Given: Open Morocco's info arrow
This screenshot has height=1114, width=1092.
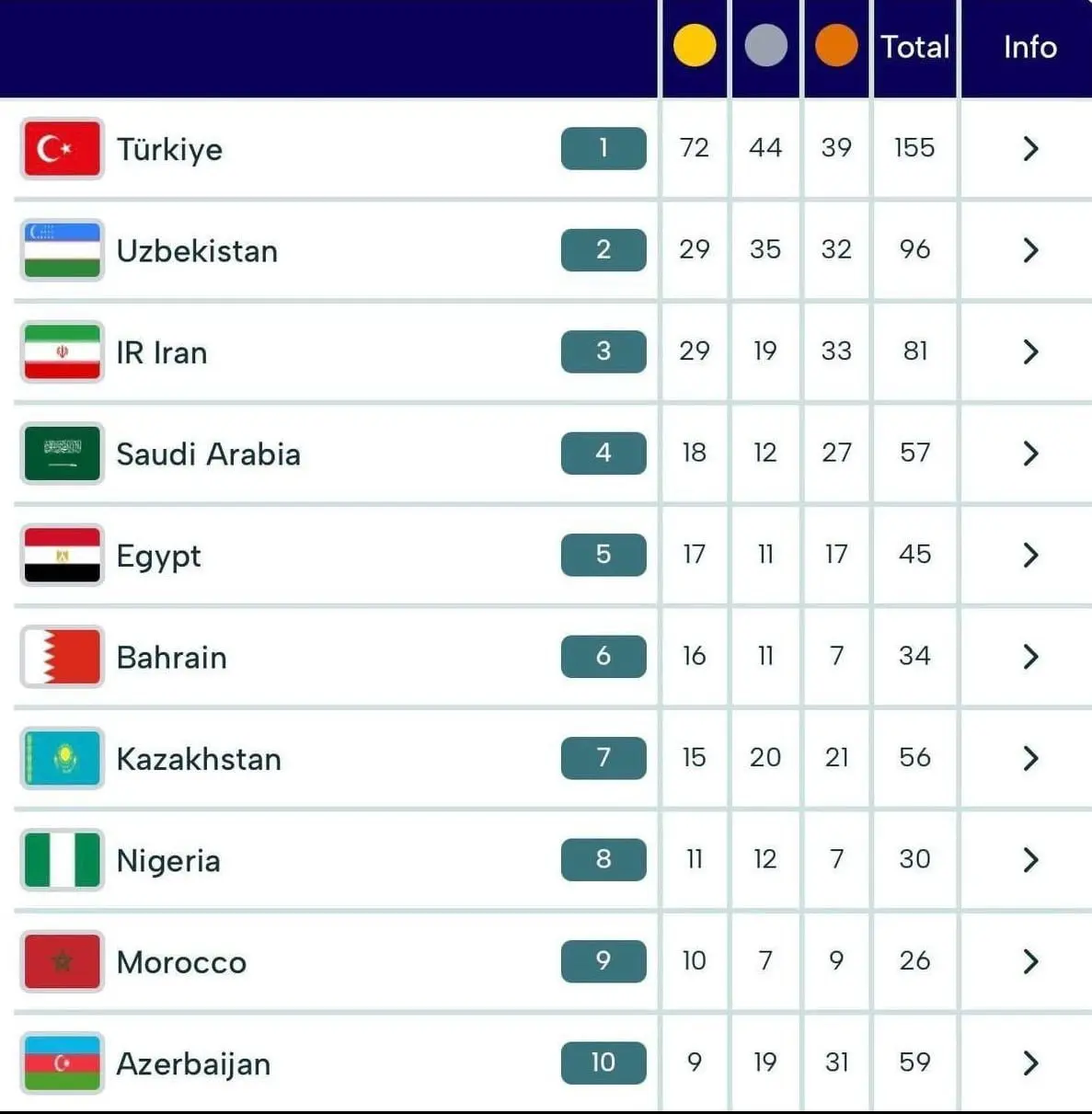Looking at the screenshot, I should 1030,961.
